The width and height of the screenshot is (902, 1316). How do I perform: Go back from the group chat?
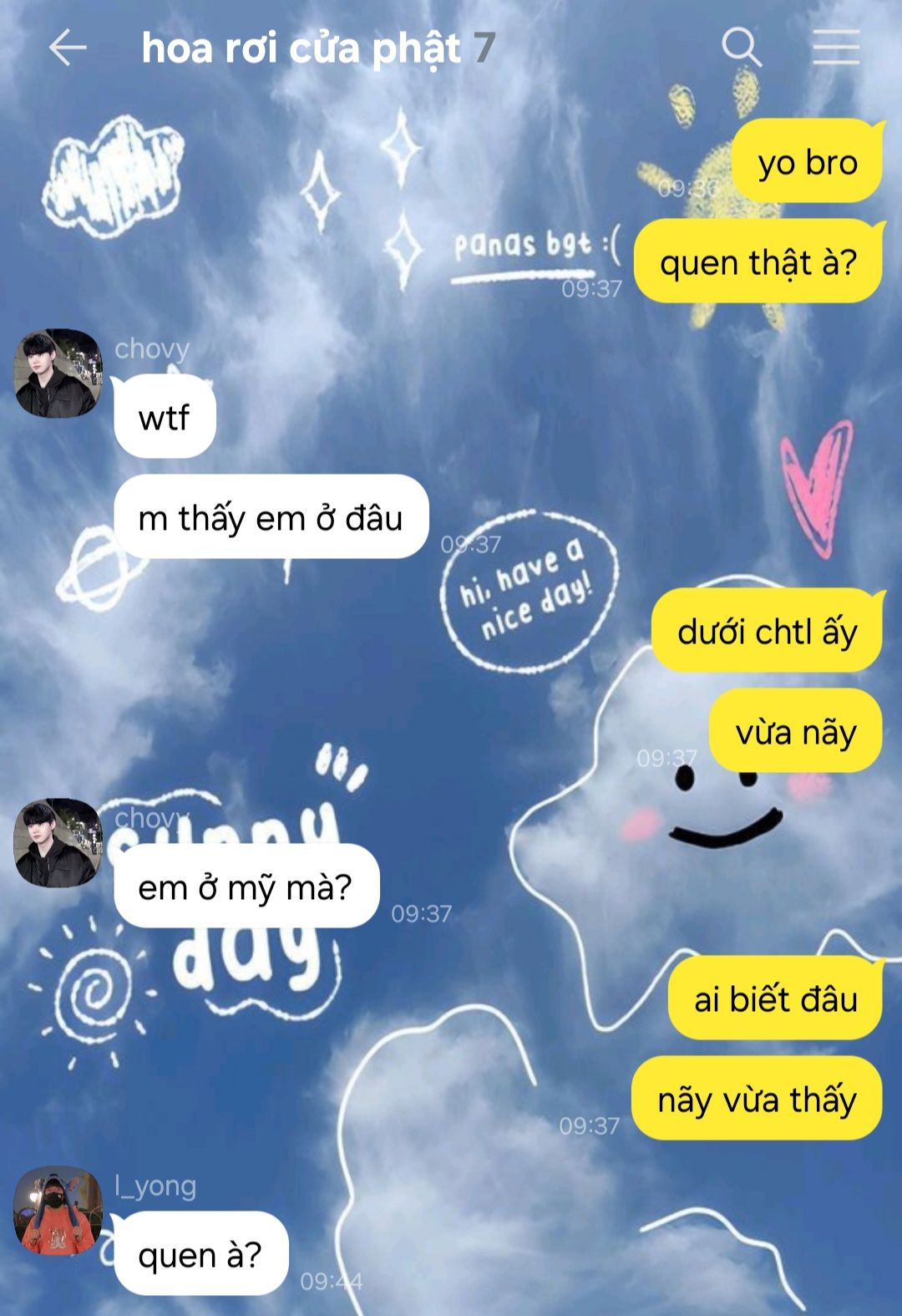pos(68,48)
